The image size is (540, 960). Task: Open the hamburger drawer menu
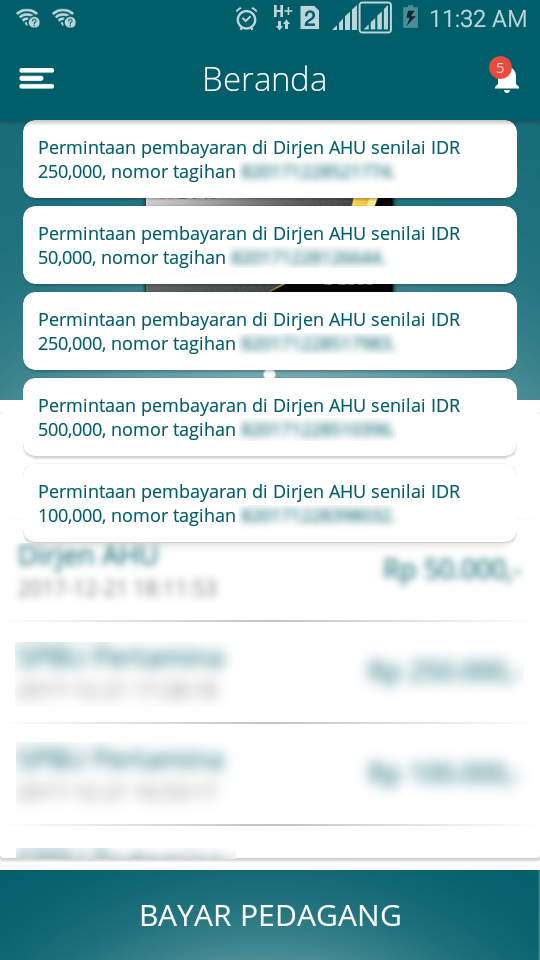click(37, 78)
